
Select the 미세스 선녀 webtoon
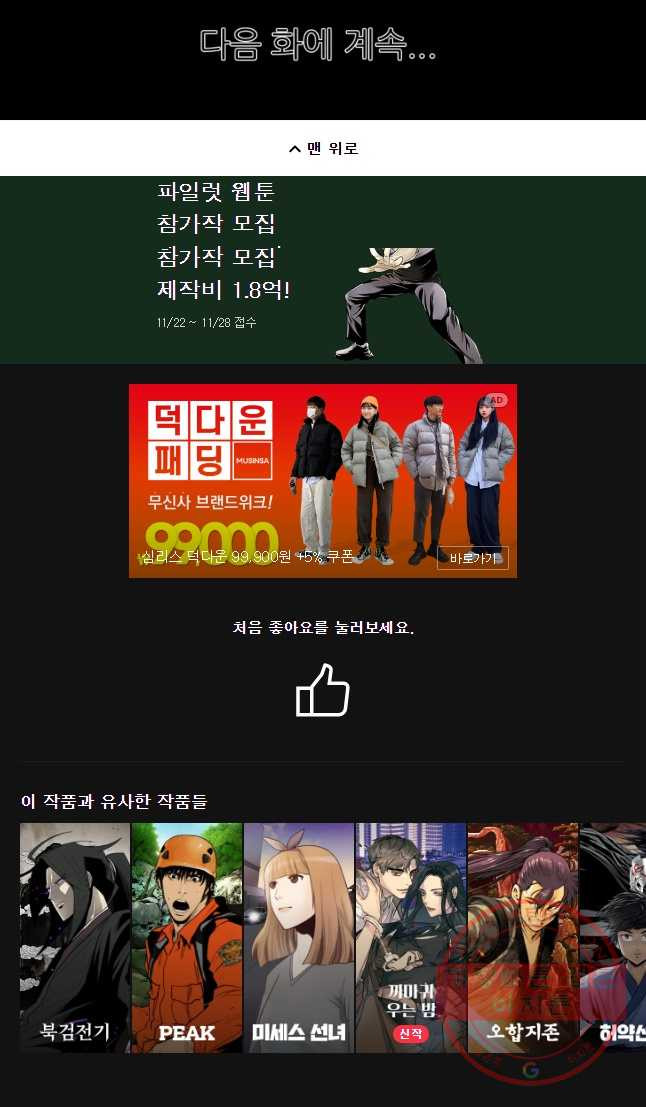pyautogui.click(x=299, y=937)
